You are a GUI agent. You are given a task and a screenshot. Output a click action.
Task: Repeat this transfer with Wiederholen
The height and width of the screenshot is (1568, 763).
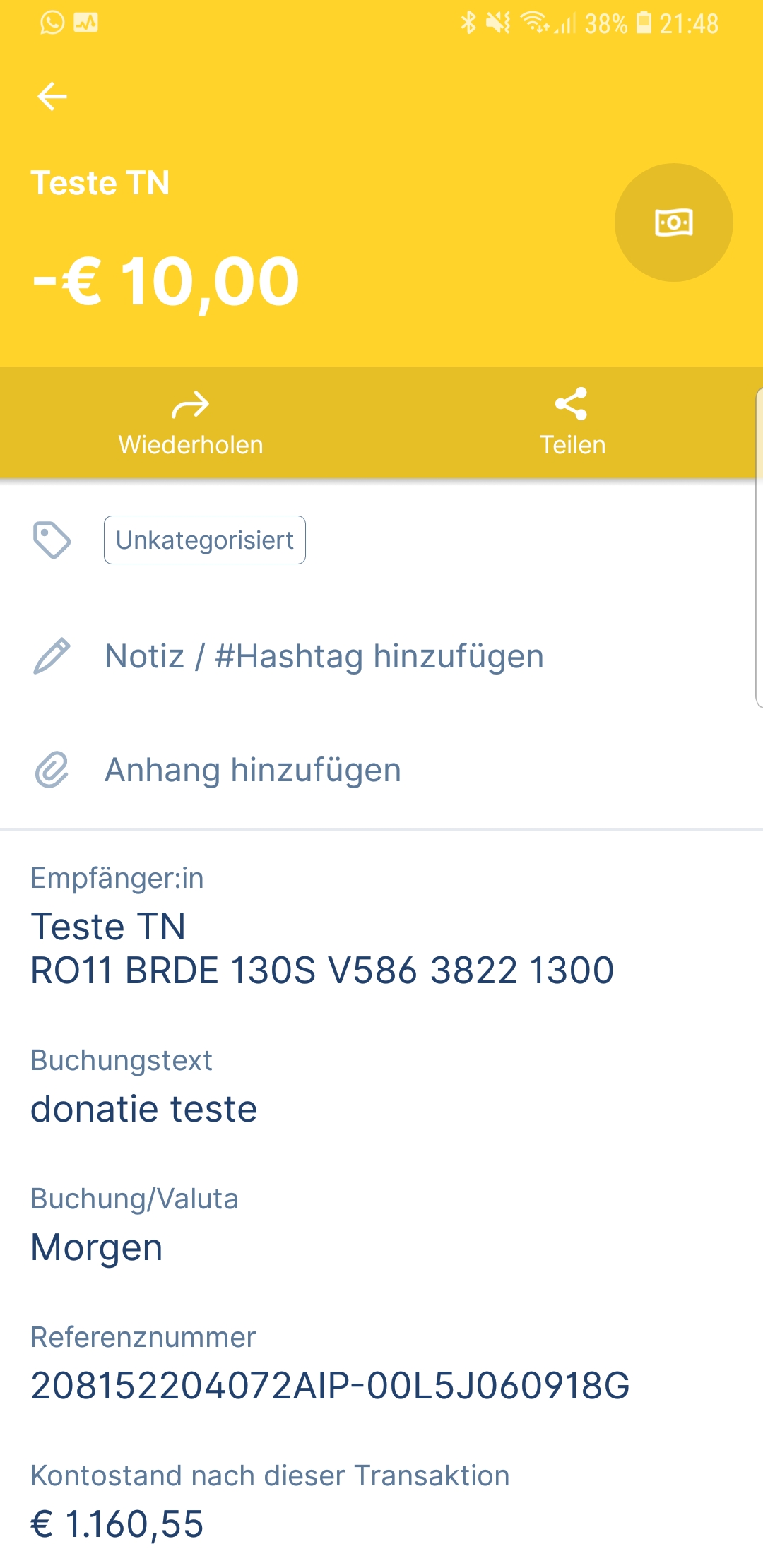coord(191,423)
